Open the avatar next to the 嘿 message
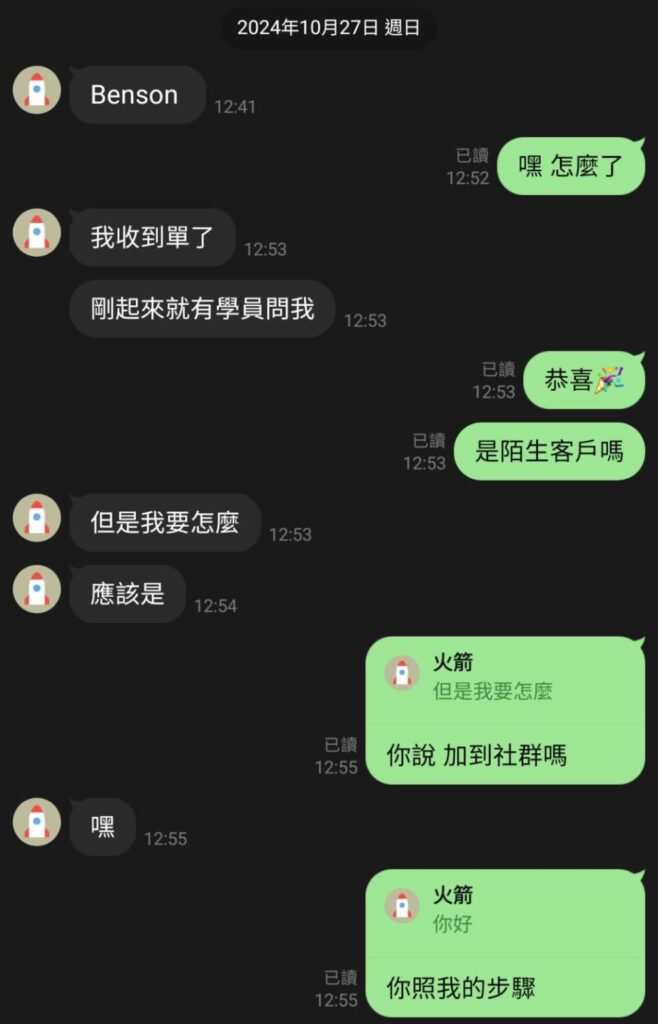Viewport: 658px width, 1024px height. pyautogui.click(x=37, y=822)
